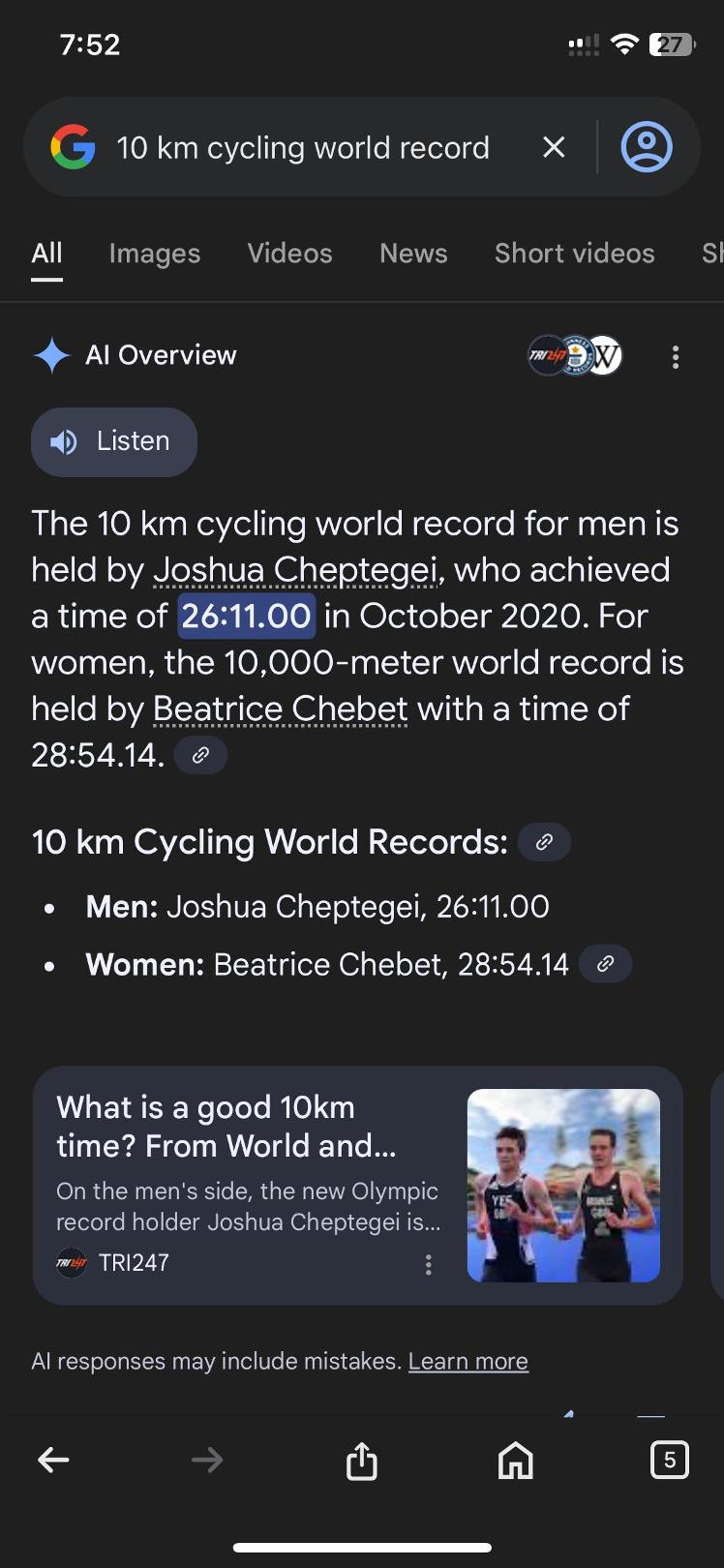Open the Joshua Cheptegei link
The image size is (724, 1568).
[295, 569]
